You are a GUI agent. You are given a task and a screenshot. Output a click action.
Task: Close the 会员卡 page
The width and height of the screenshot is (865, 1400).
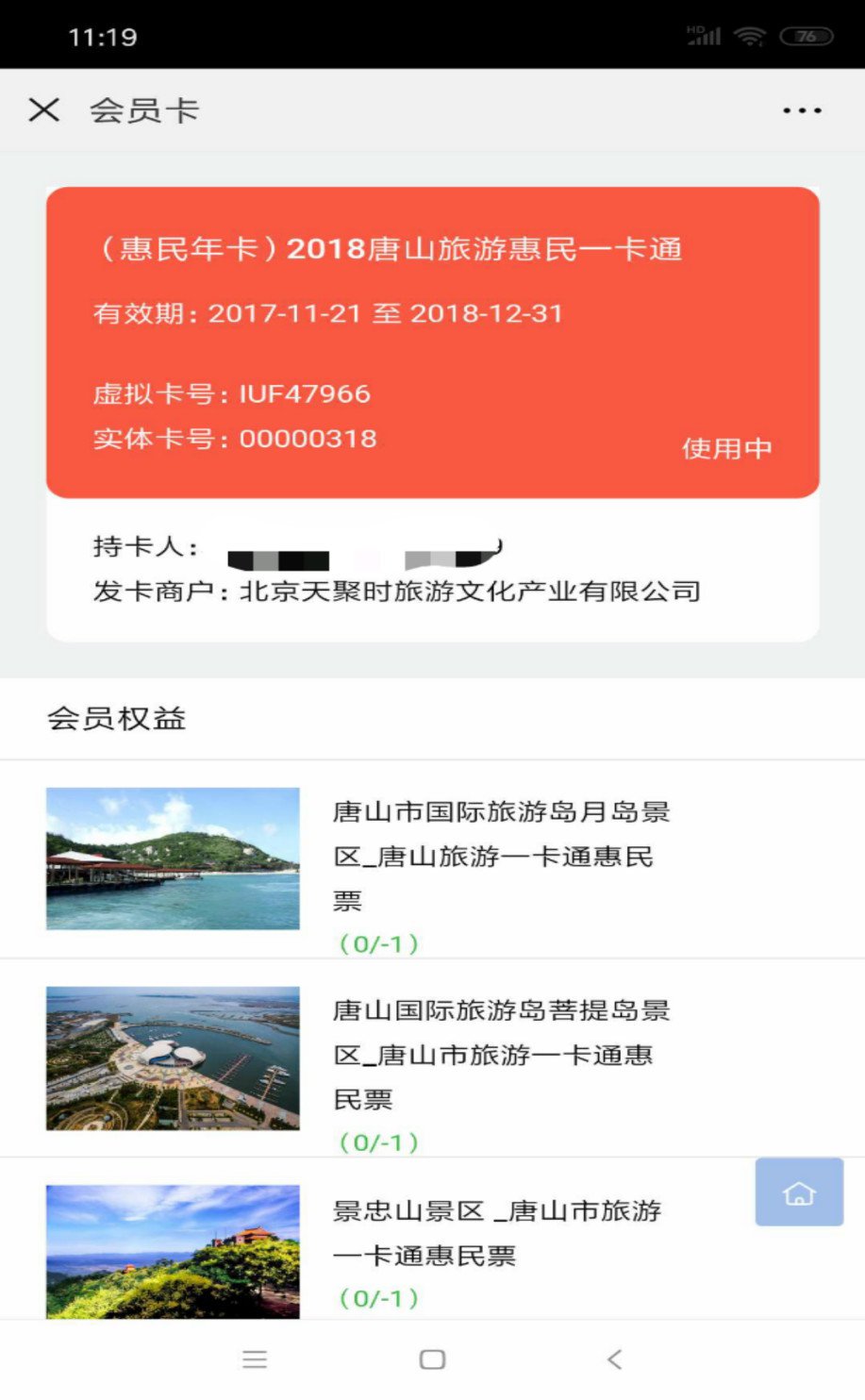tap(44, 110)
